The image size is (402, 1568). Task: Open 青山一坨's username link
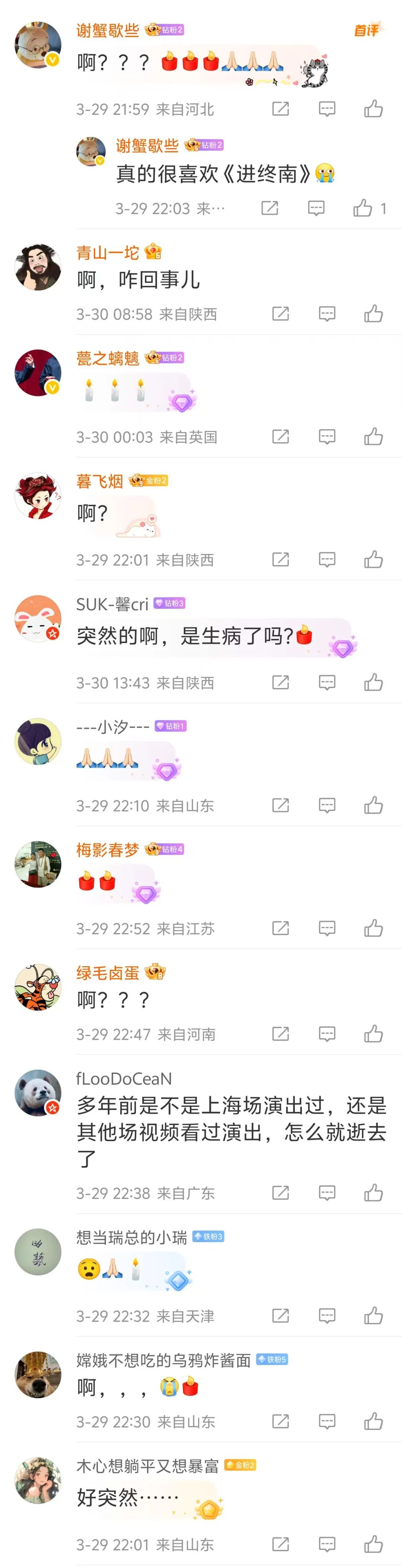pos(108,253)
